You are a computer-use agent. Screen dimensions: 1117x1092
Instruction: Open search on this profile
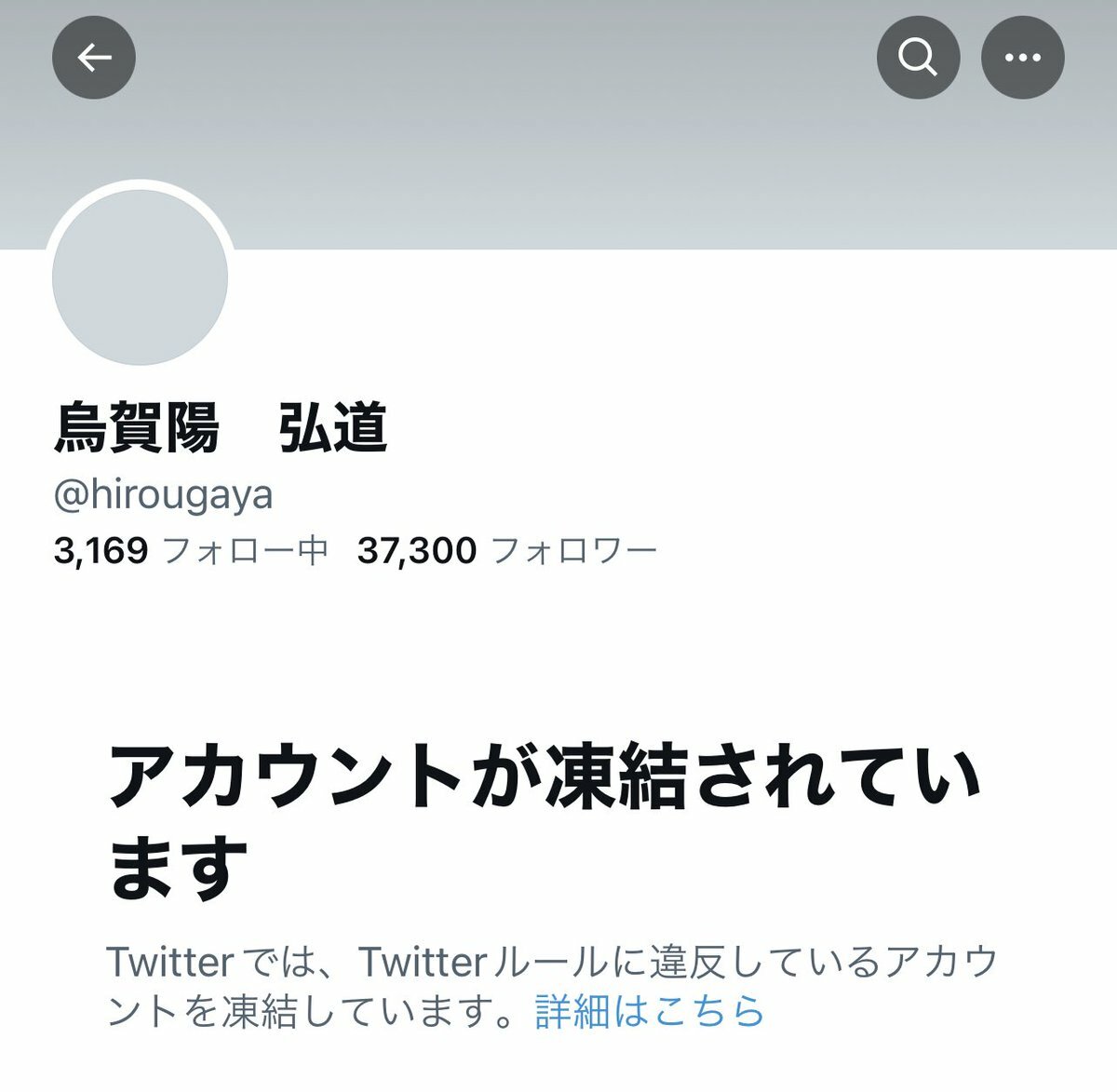pyautogui.click(x=918, y=58)
